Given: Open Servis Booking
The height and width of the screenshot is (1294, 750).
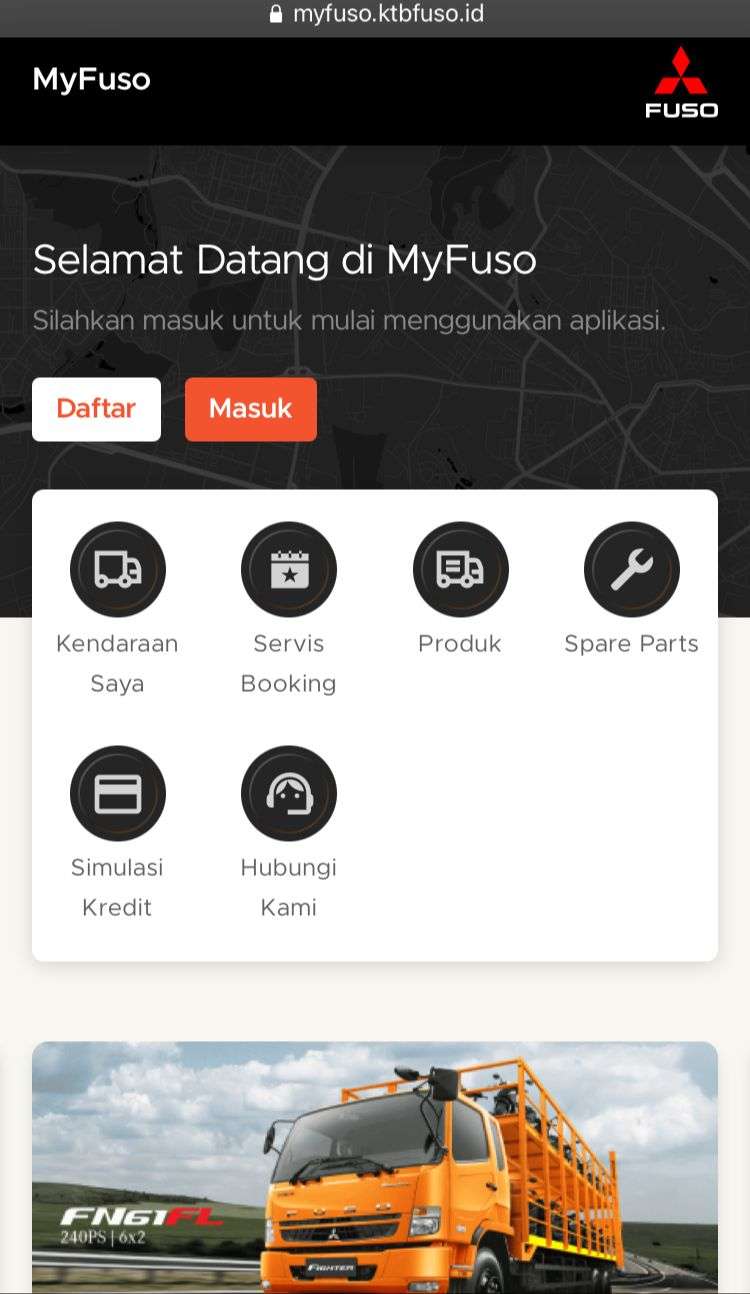Looking at the screenshot, I should coord(288,570).
